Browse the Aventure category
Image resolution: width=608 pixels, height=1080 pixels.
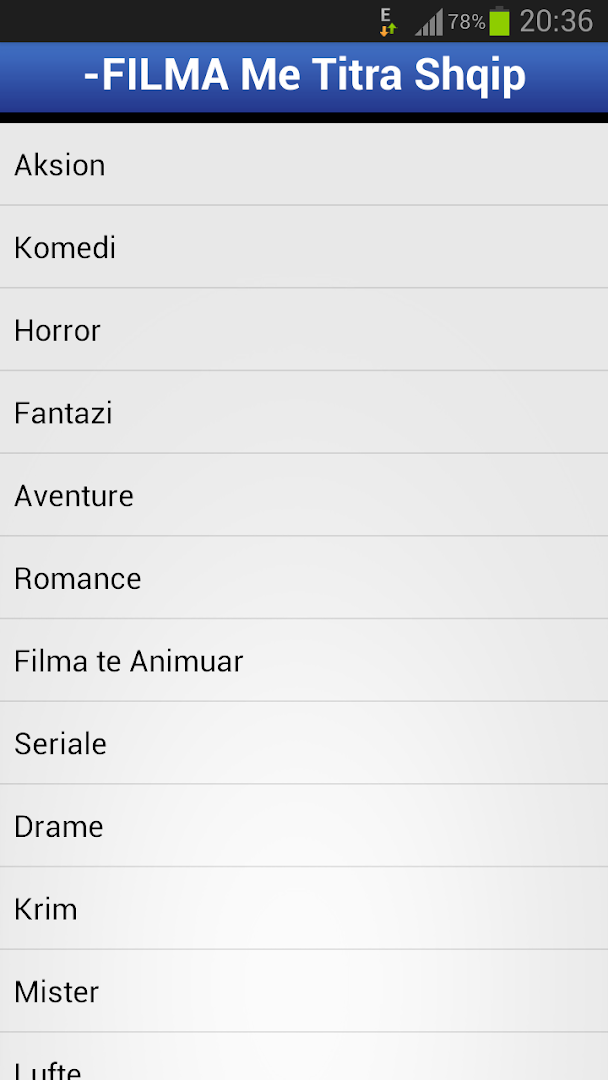tap(304, 495)
